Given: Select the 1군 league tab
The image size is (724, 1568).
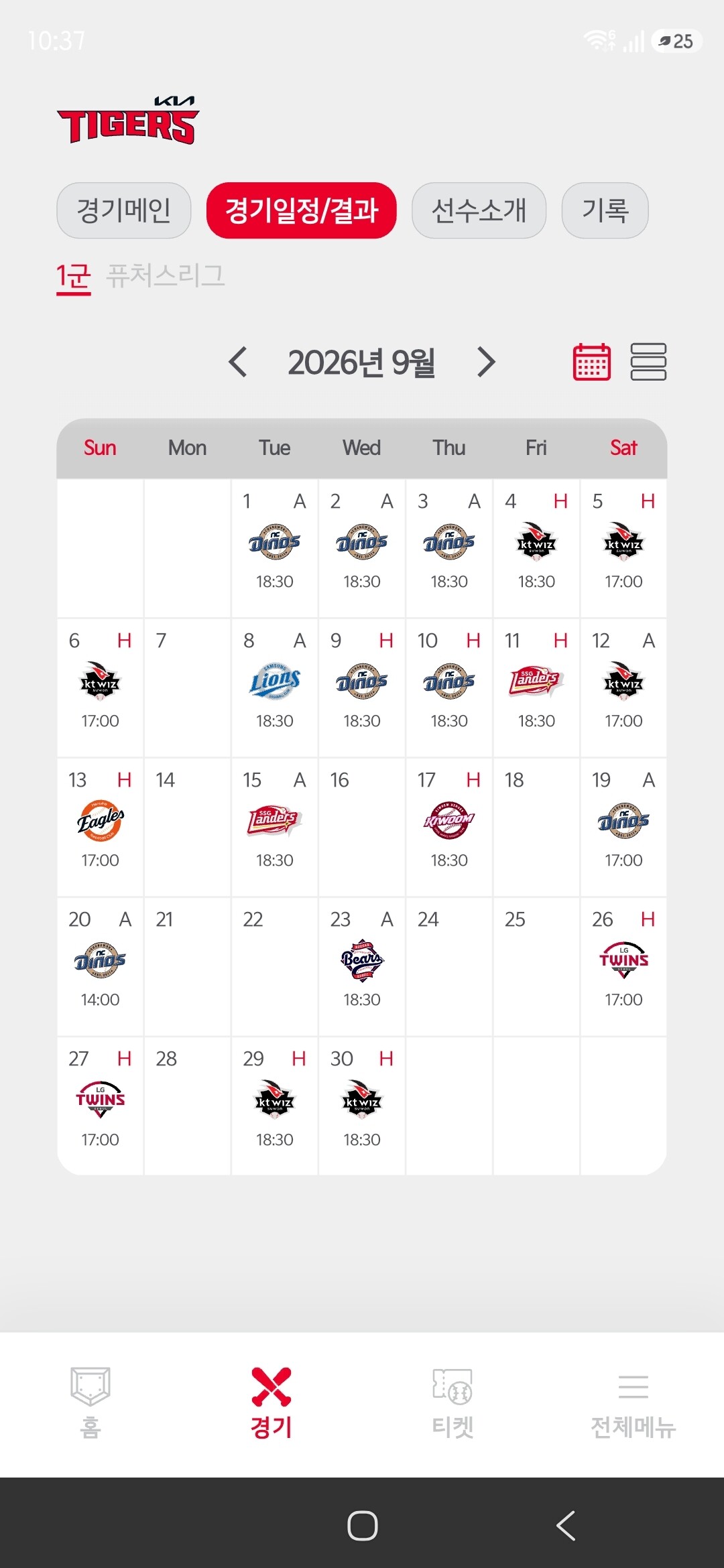Looking at the screenshot, I should click(x=74, y=277).
